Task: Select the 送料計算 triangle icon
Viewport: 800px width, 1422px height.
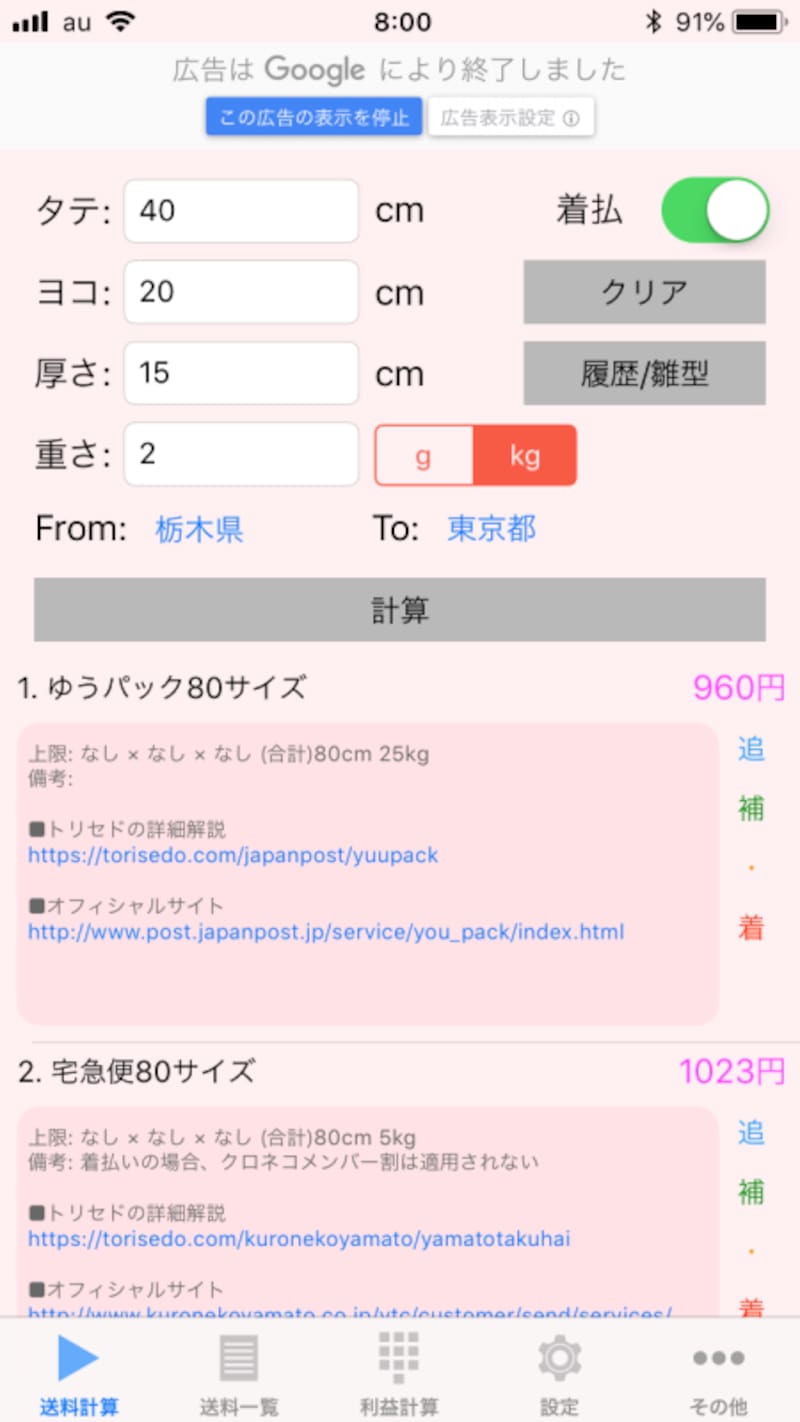Action: pos(78,1358)
